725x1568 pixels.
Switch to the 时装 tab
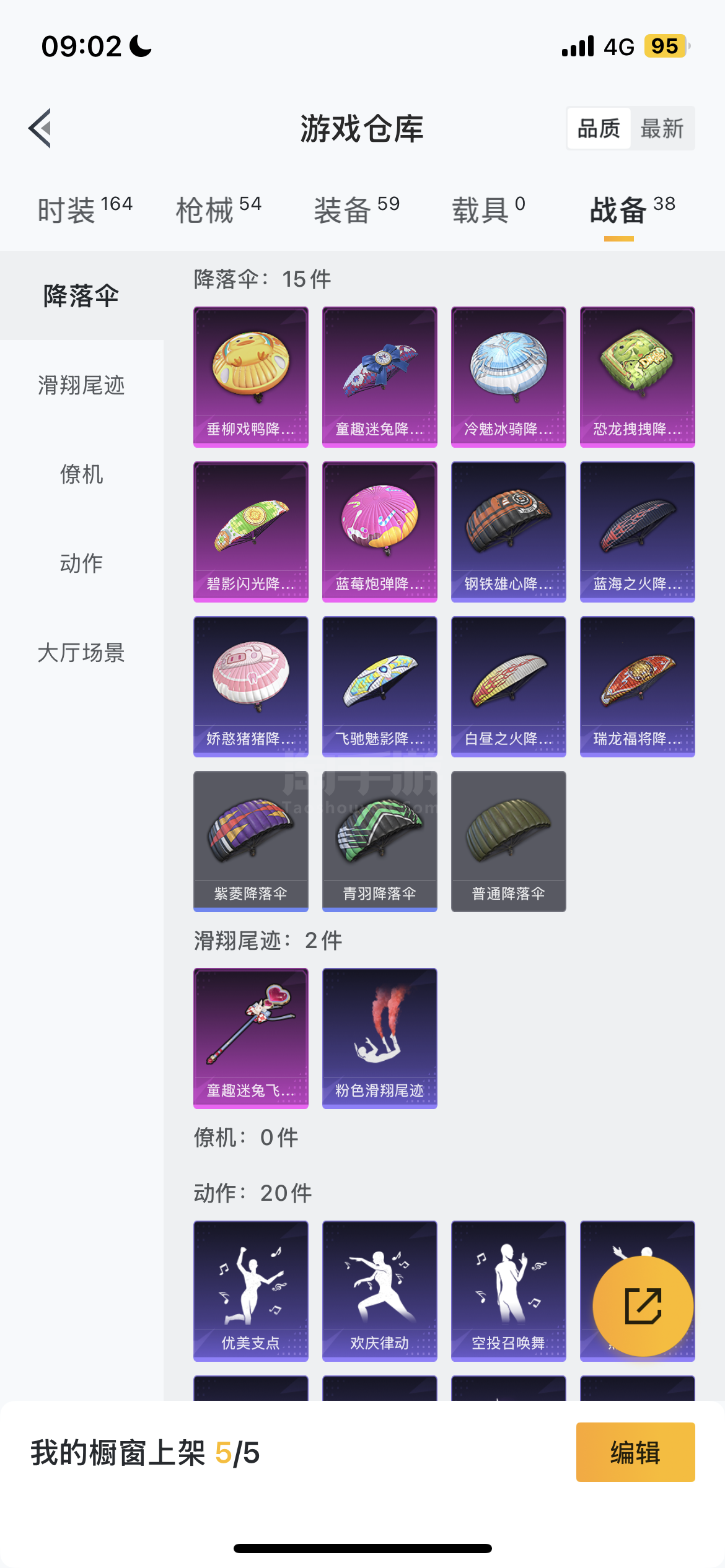pyautogui.click(x=85, y=209)
